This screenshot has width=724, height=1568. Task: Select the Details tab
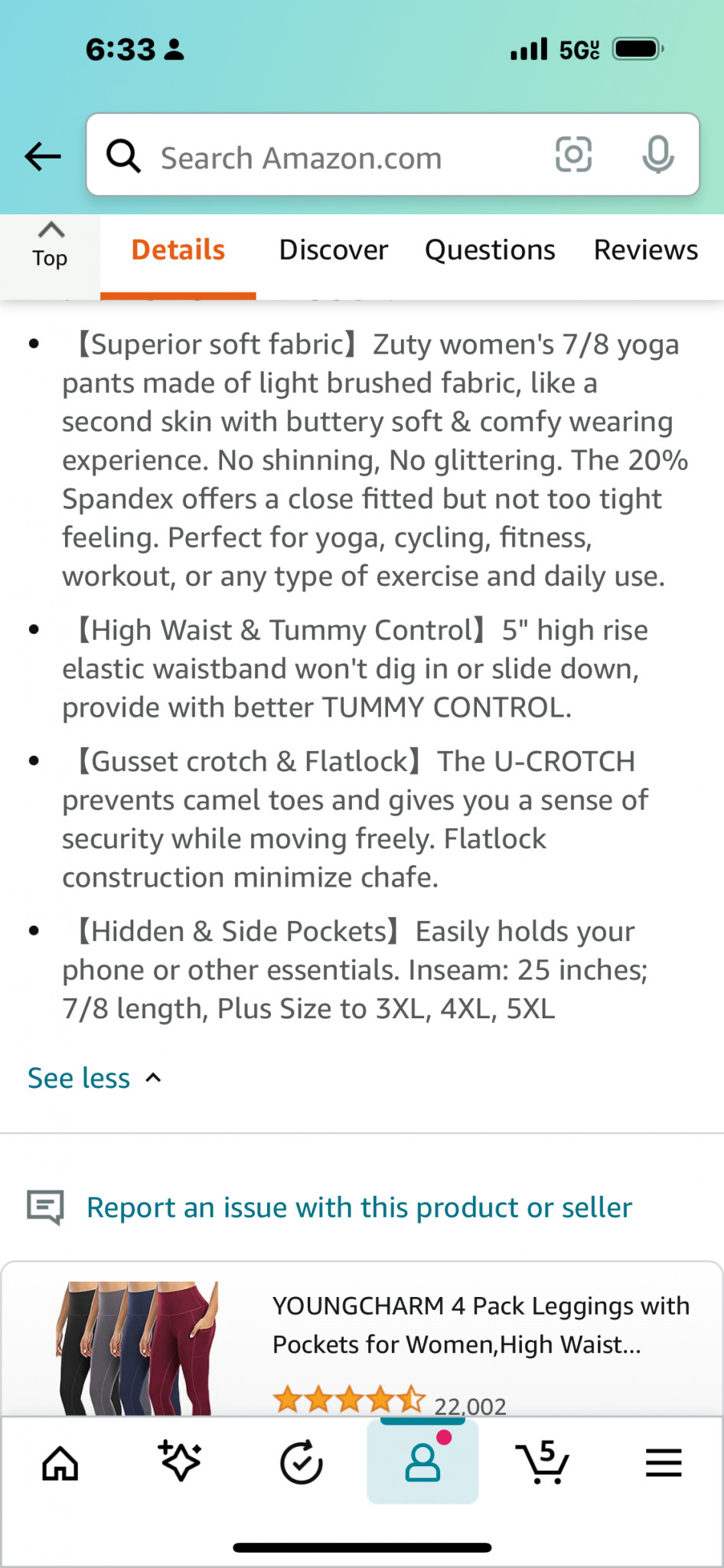click(178, 250)
